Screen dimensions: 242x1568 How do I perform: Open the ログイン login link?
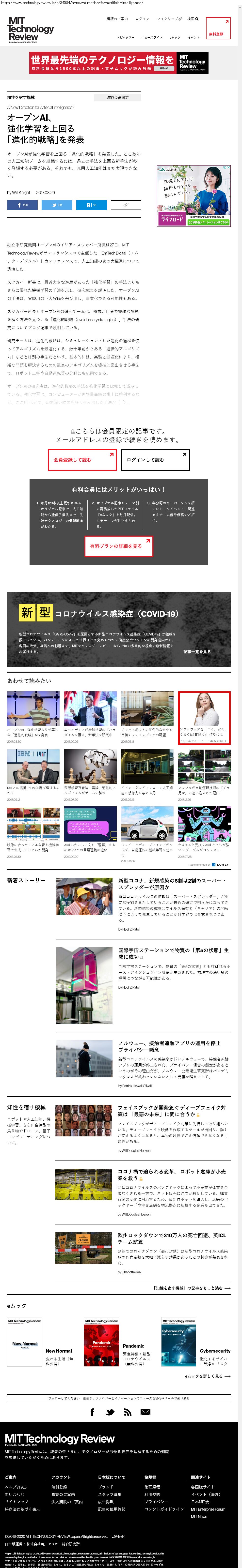point(142,19)
